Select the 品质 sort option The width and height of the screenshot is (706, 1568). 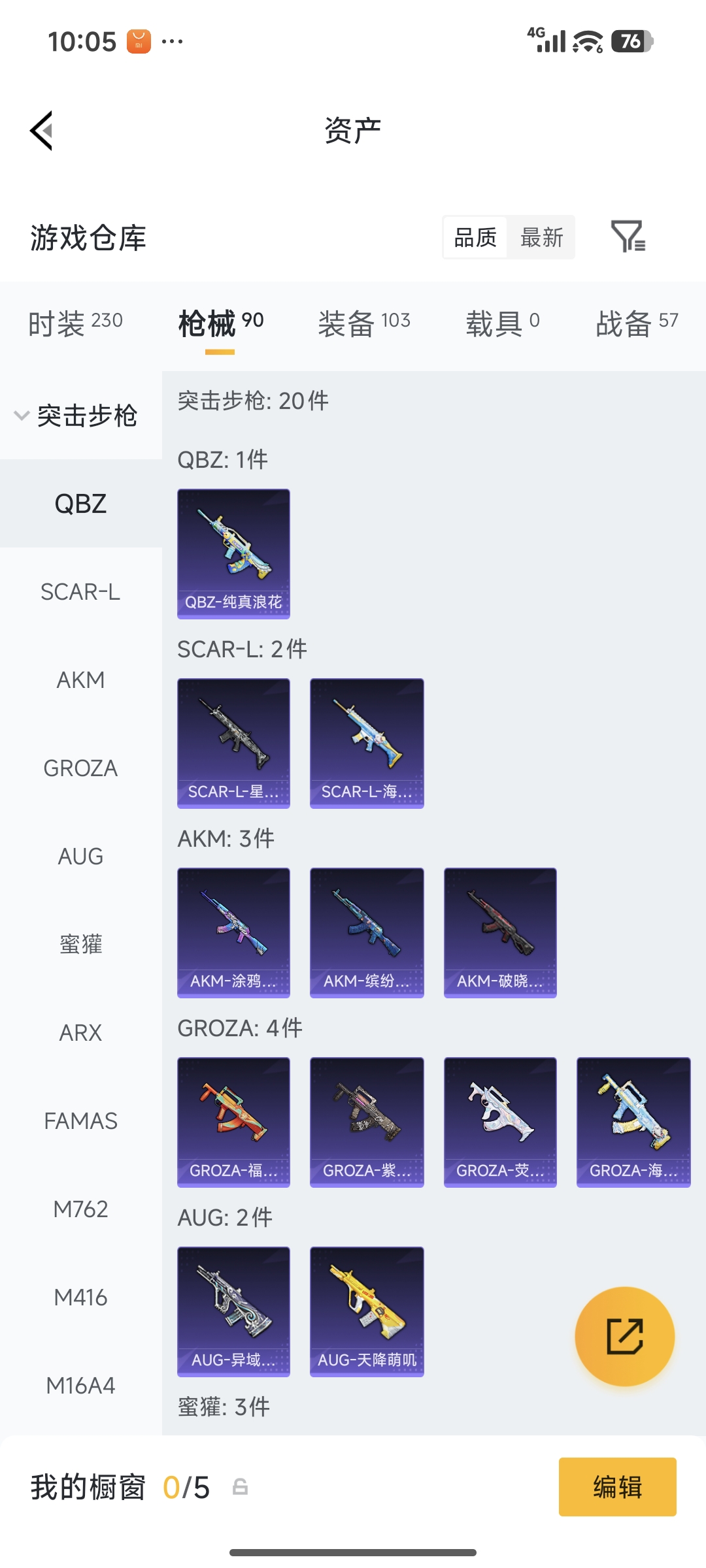pos(475,238)
